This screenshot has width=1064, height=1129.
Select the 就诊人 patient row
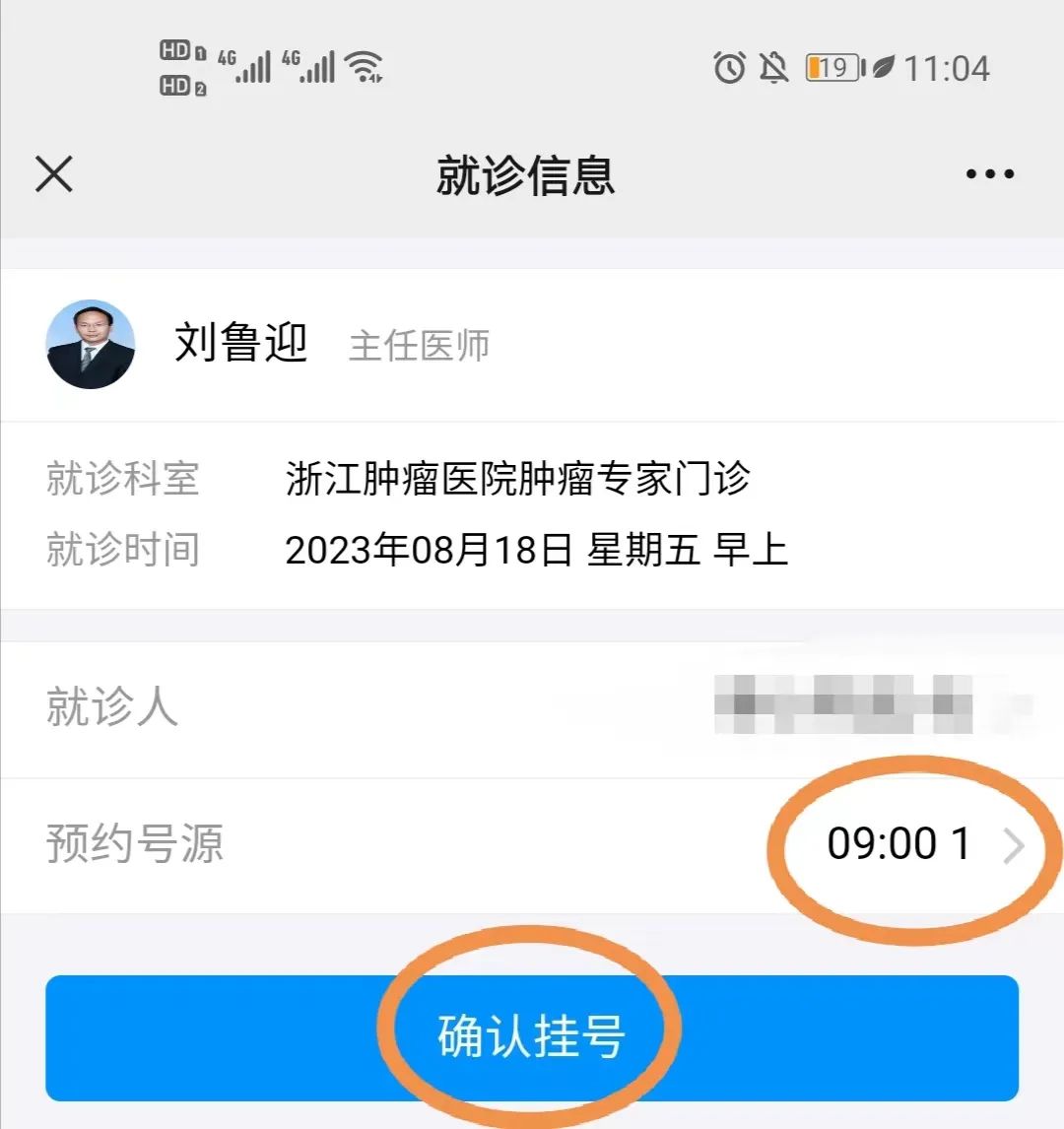click(532, 707)
